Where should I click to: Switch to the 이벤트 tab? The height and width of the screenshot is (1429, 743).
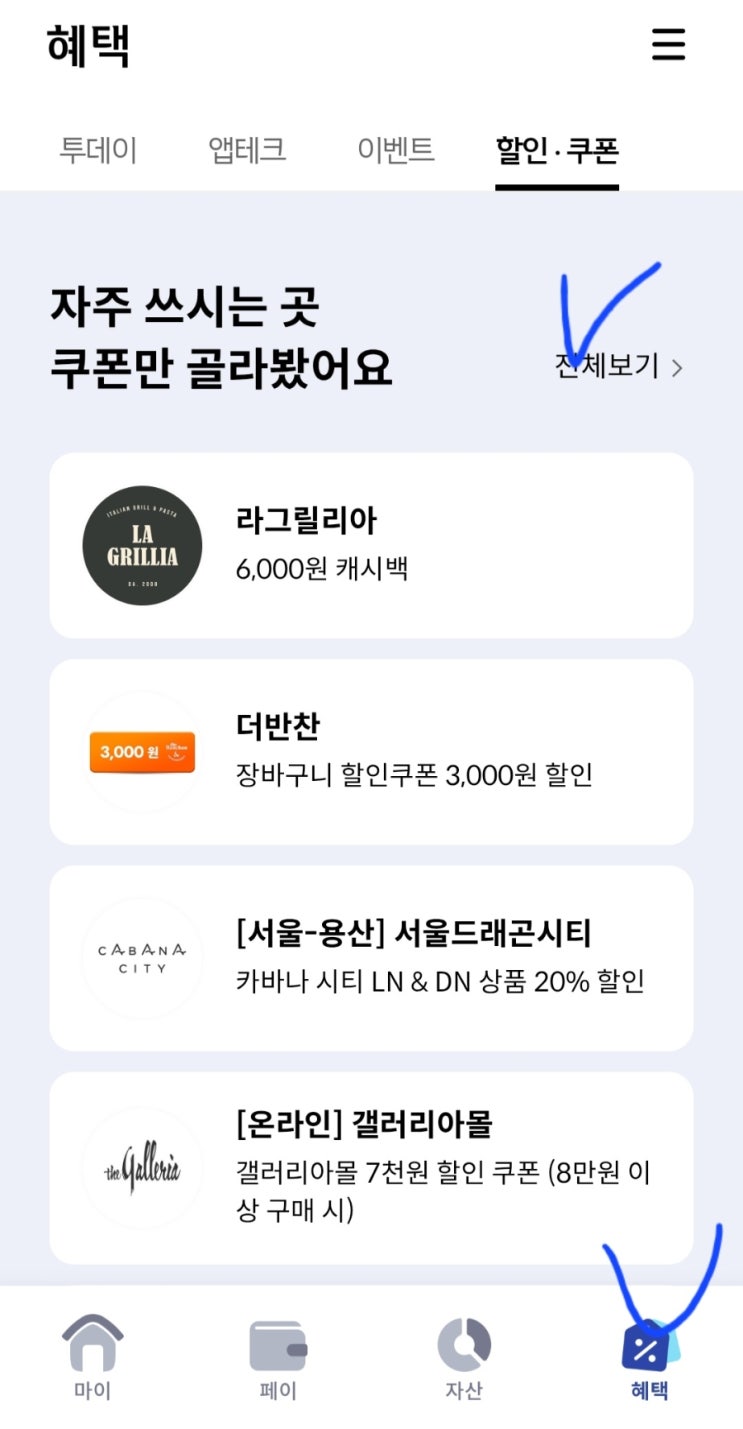[396, 150]
